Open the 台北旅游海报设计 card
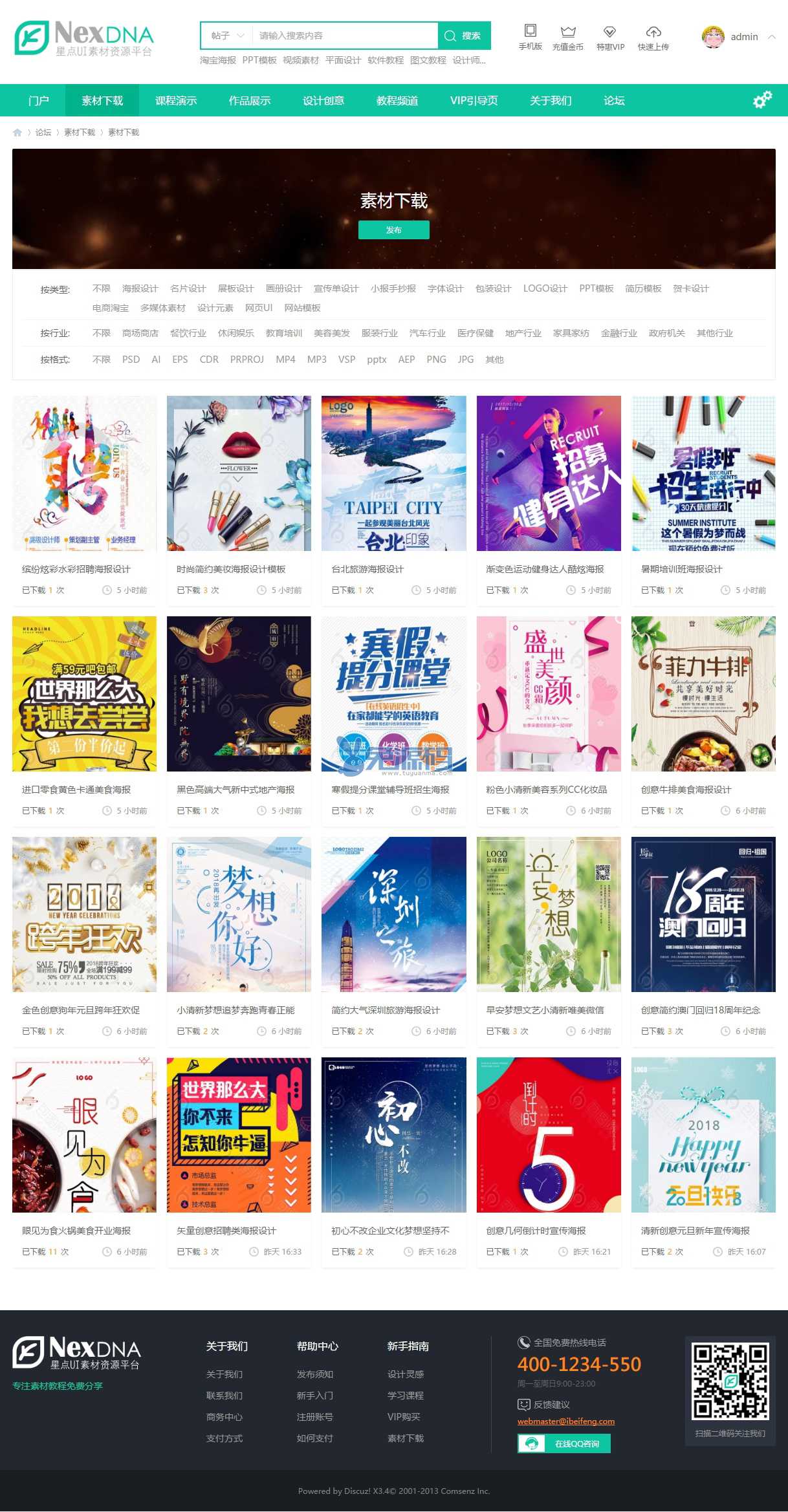The width and height of the screenshot is (788, 1512). [x=393, y=473]
